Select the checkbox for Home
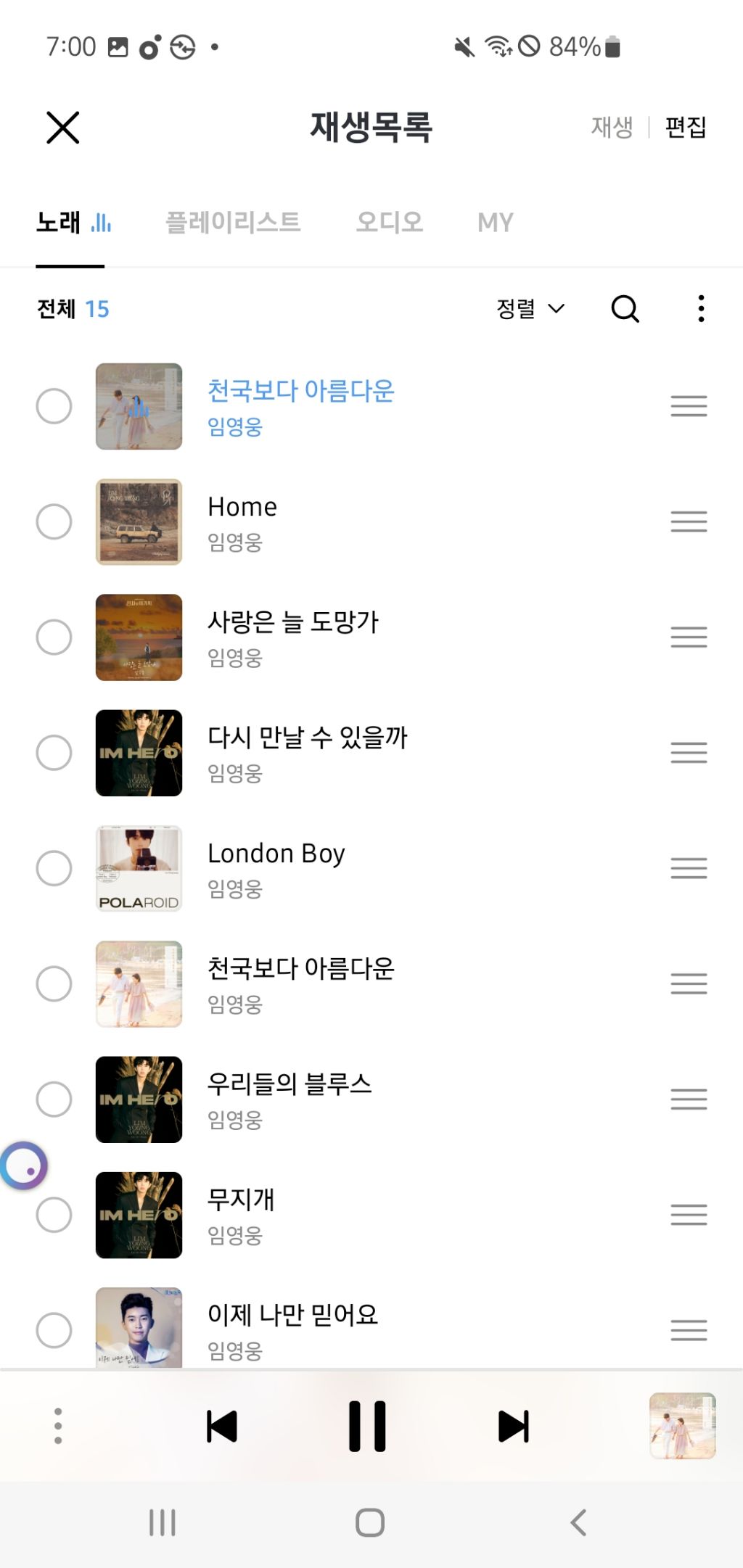This screenshot has height=1568, width=743. pyautogui.click(x=54, y=521)
